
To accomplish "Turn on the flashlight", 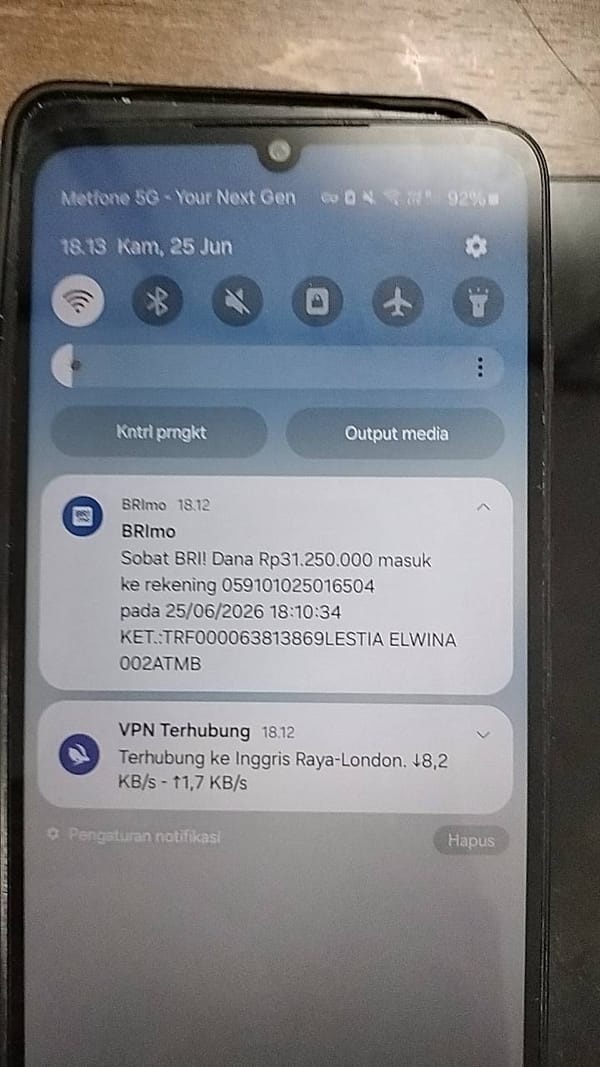I will pos(478,301).
